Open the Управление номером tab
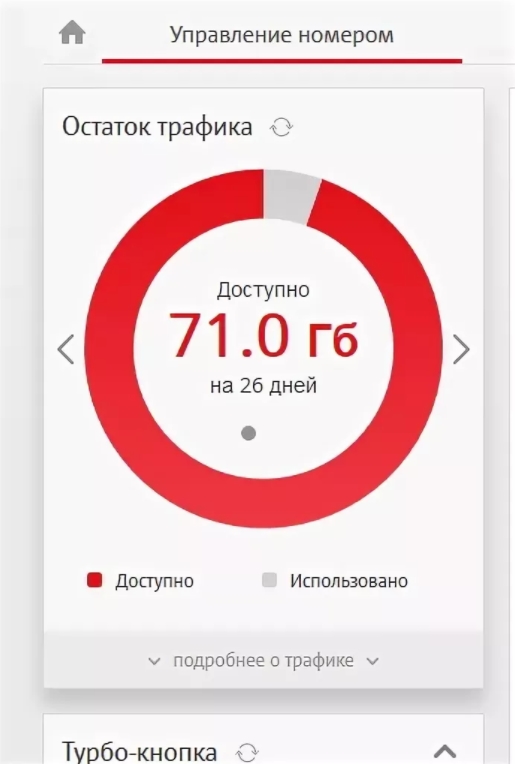Screen dimensions: 515x764 pyautogui.click(x=282, y=35)
